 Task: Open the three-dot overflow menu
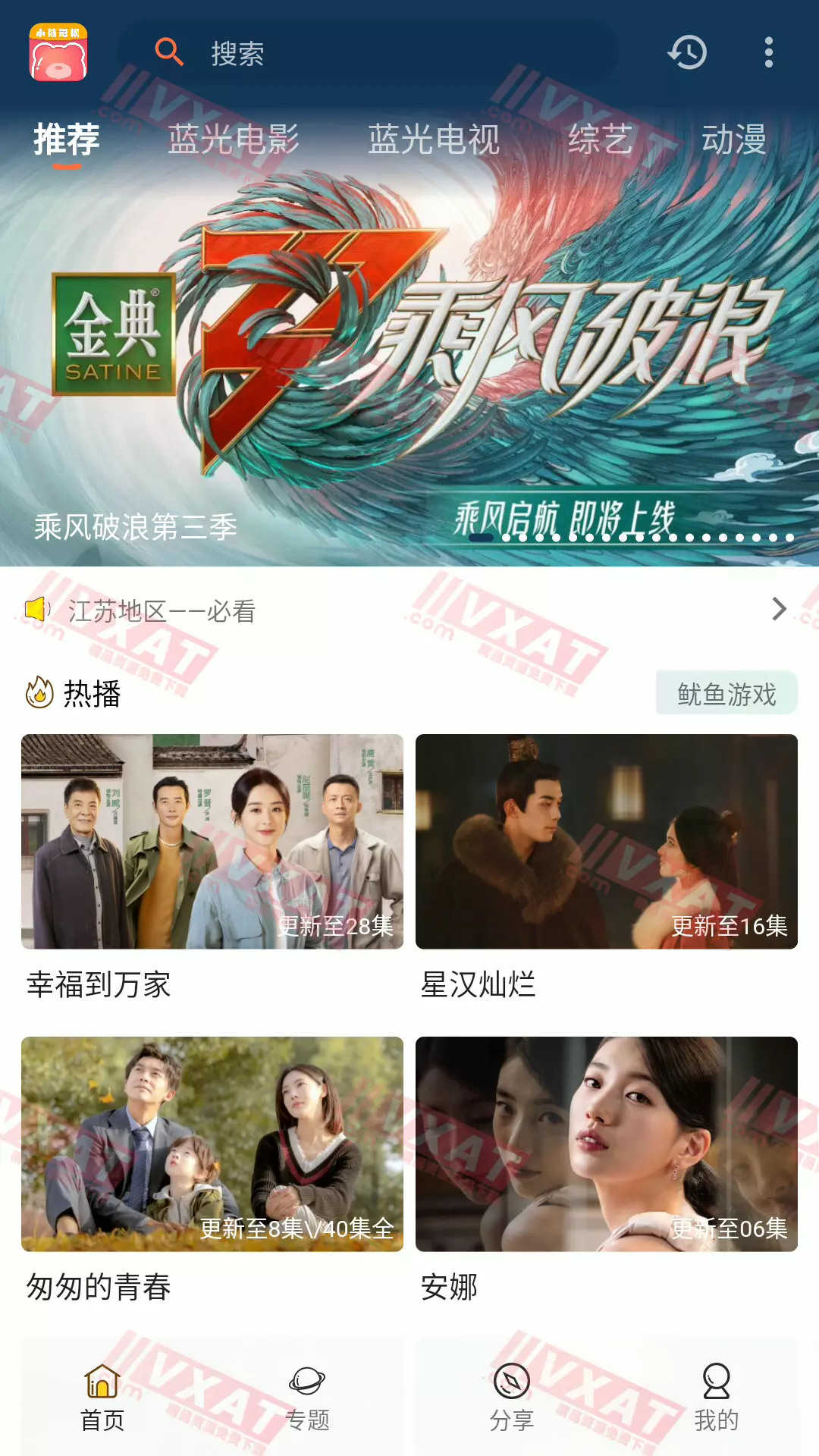click(x=768, y=53)
